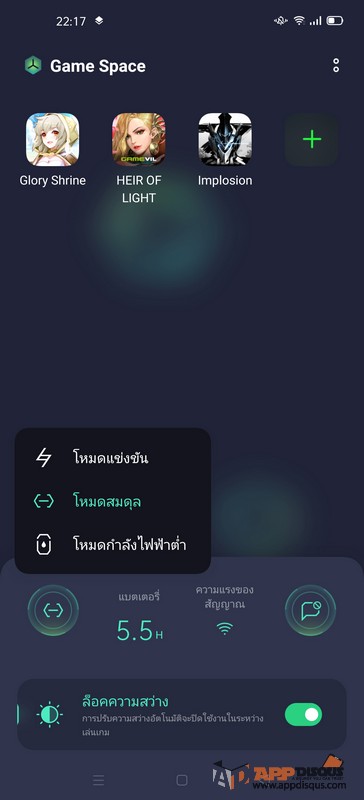Go to home via the navigation bar
The image size is (364, 800).
(x=182, y=780)
